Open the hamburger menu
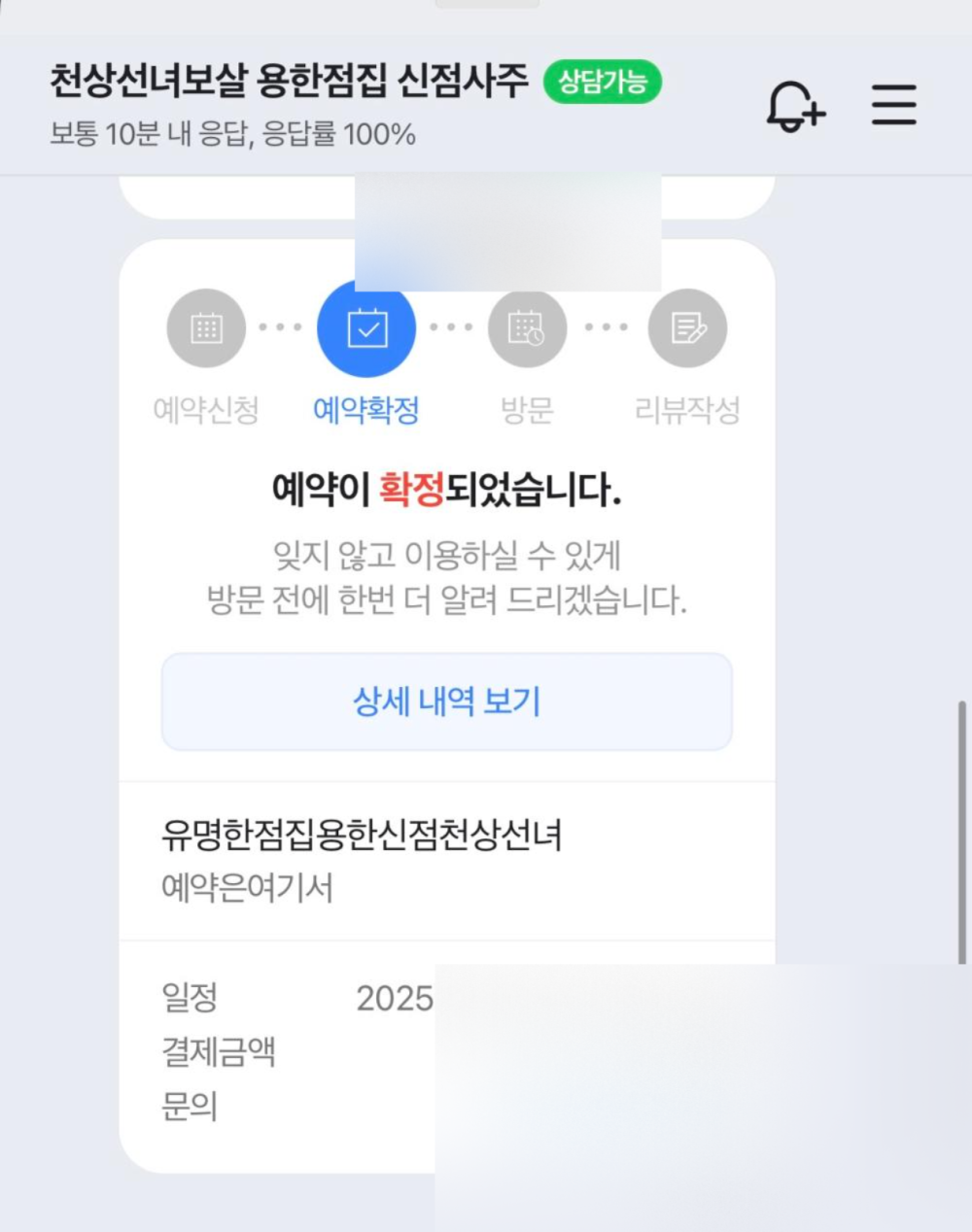Viewport: 972px width, 1232px height. pos(893,105)
